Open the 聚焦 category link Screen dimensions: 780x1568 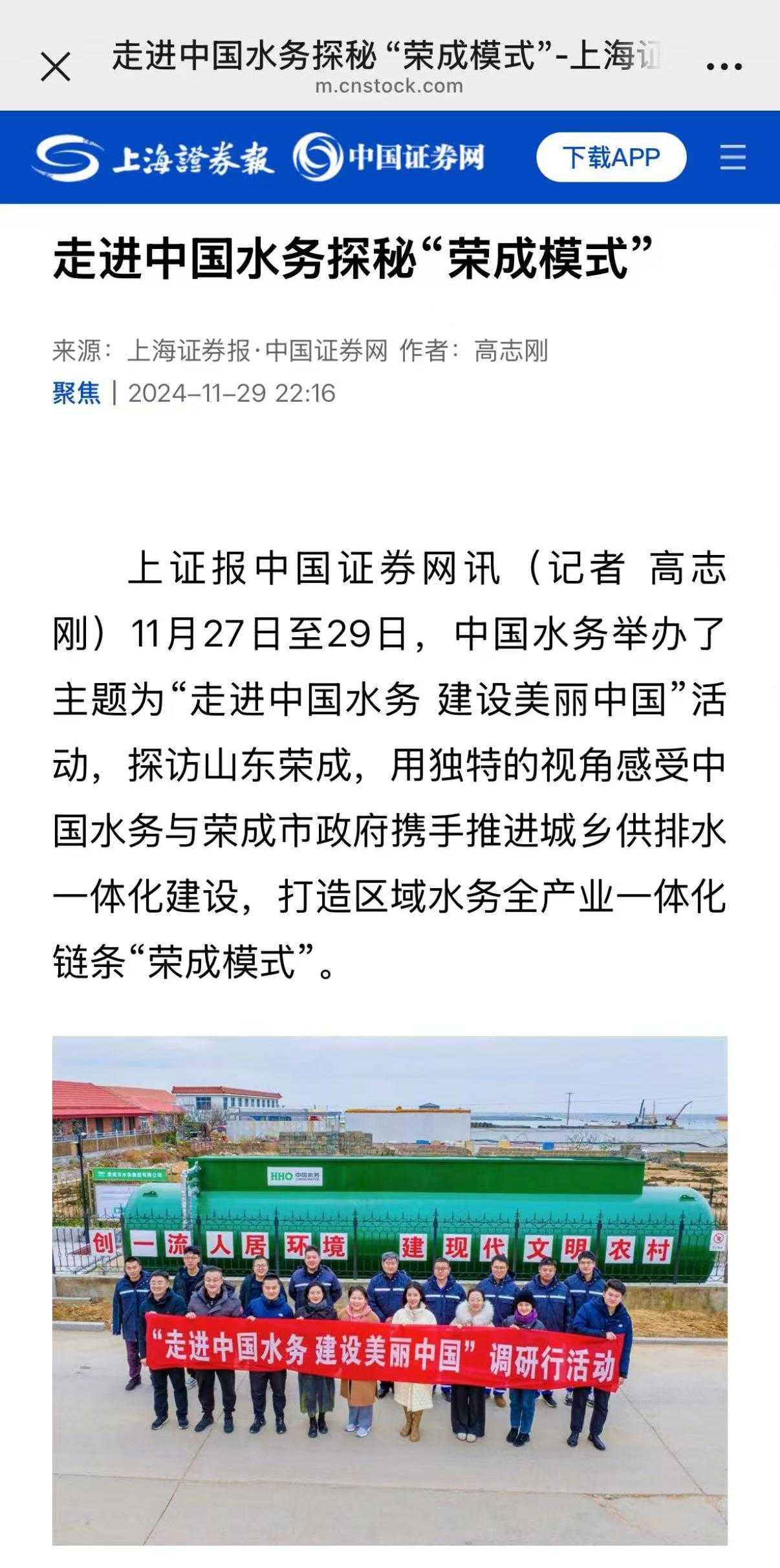point(76,393)
